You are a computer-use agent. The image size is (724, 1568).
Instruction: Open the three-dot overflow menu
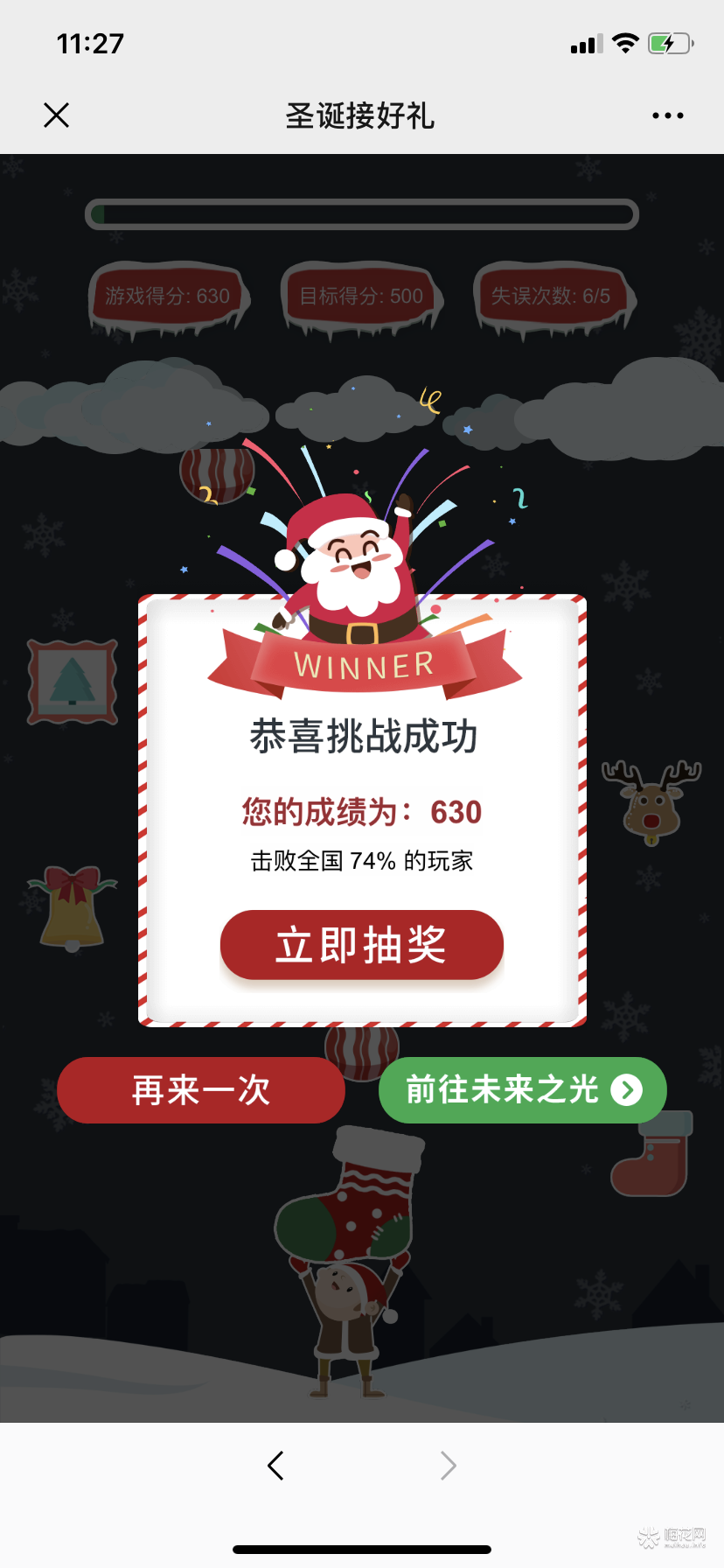[667, 115]
